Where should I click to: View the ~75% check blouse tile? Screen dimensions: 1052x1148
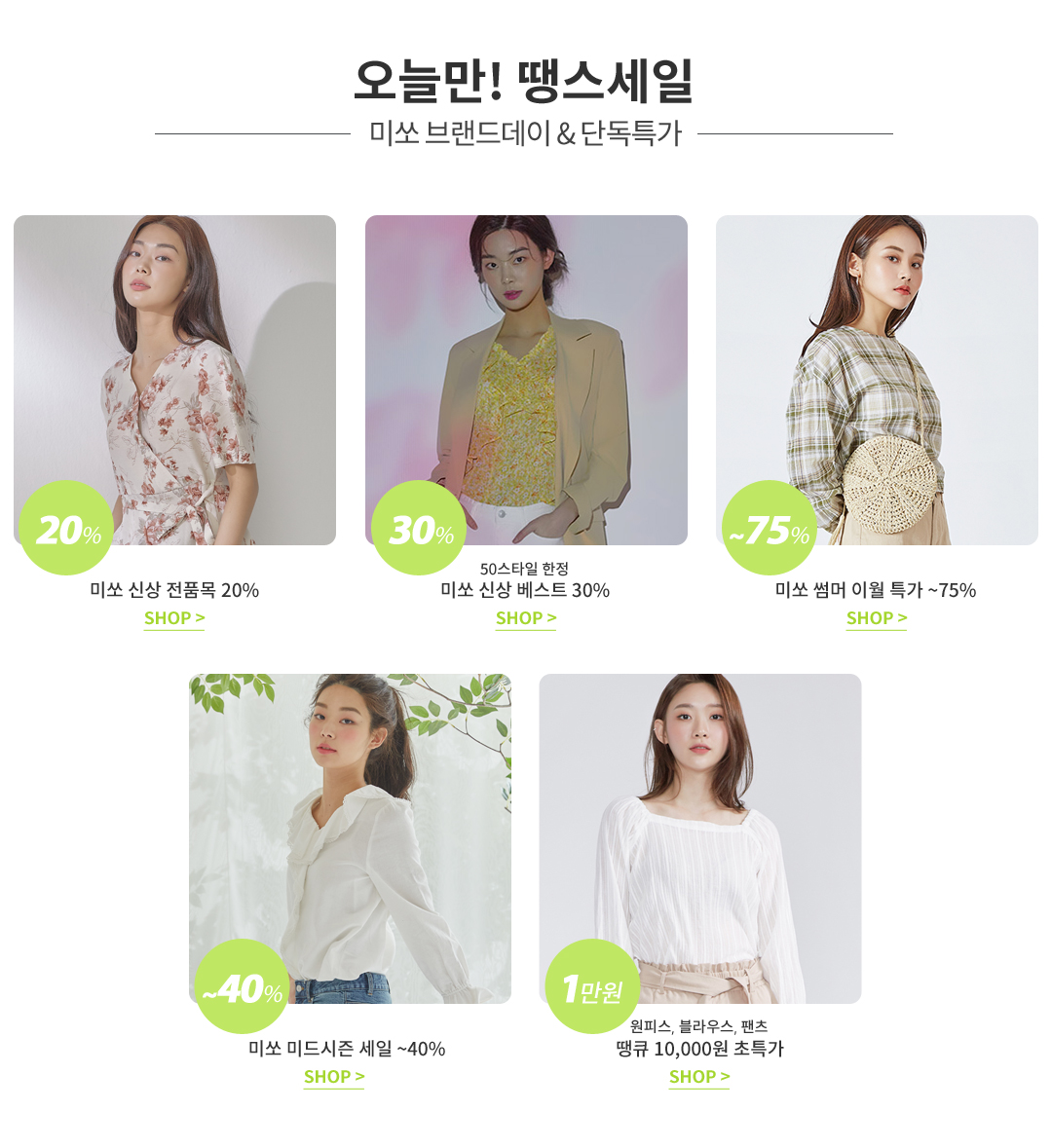click(x=877, y=380)
